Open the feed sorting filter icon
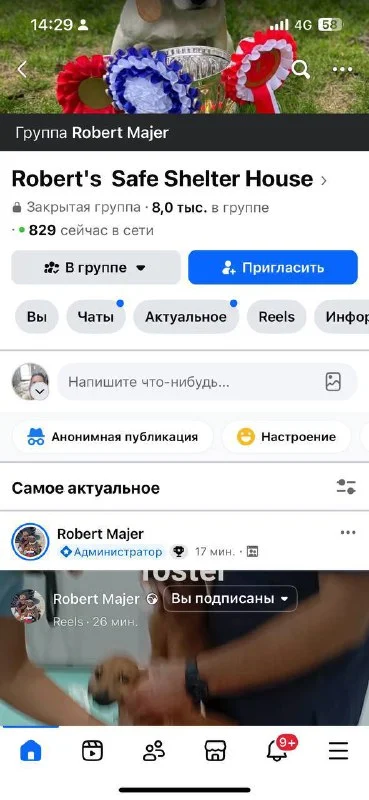 [346, 487]
